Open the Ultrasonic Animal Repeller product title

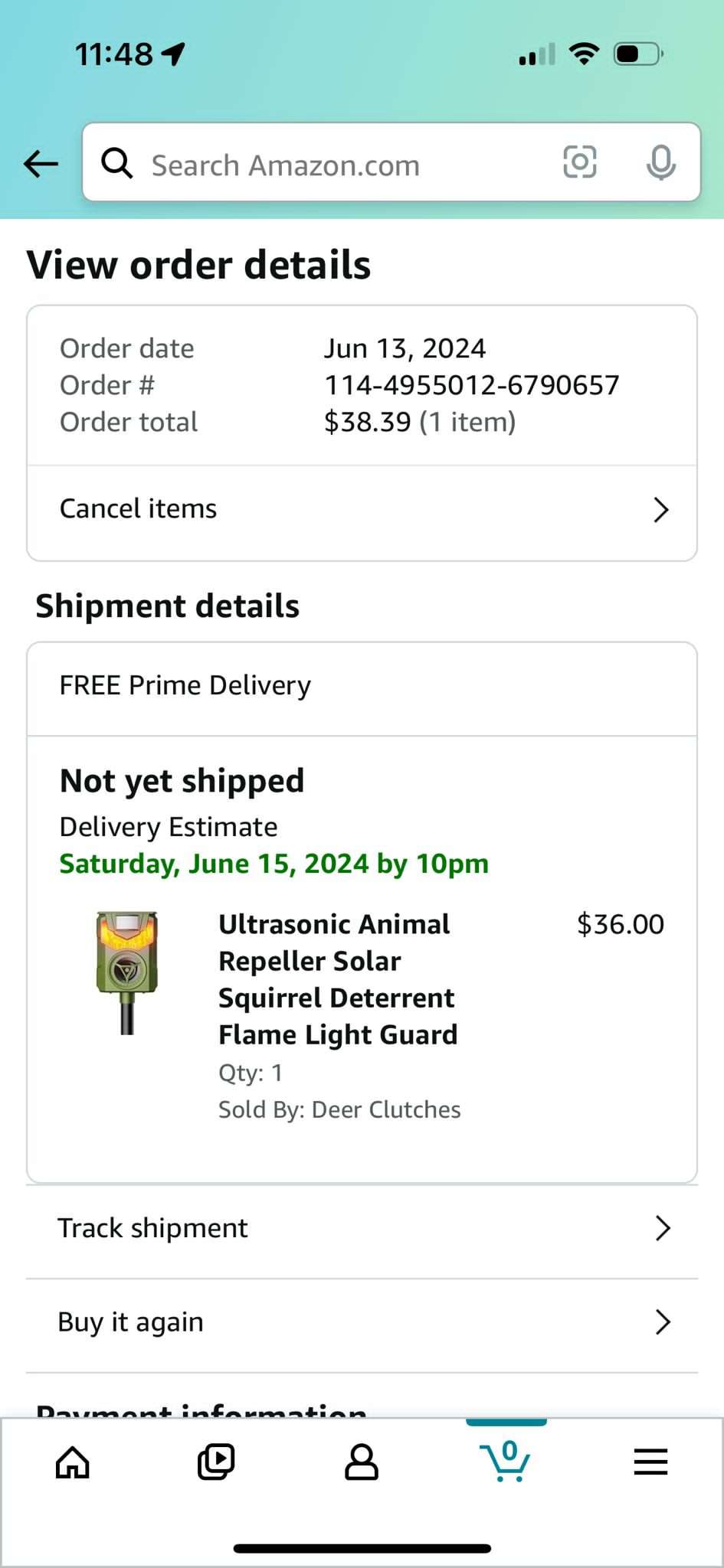(x=337, y=979)
